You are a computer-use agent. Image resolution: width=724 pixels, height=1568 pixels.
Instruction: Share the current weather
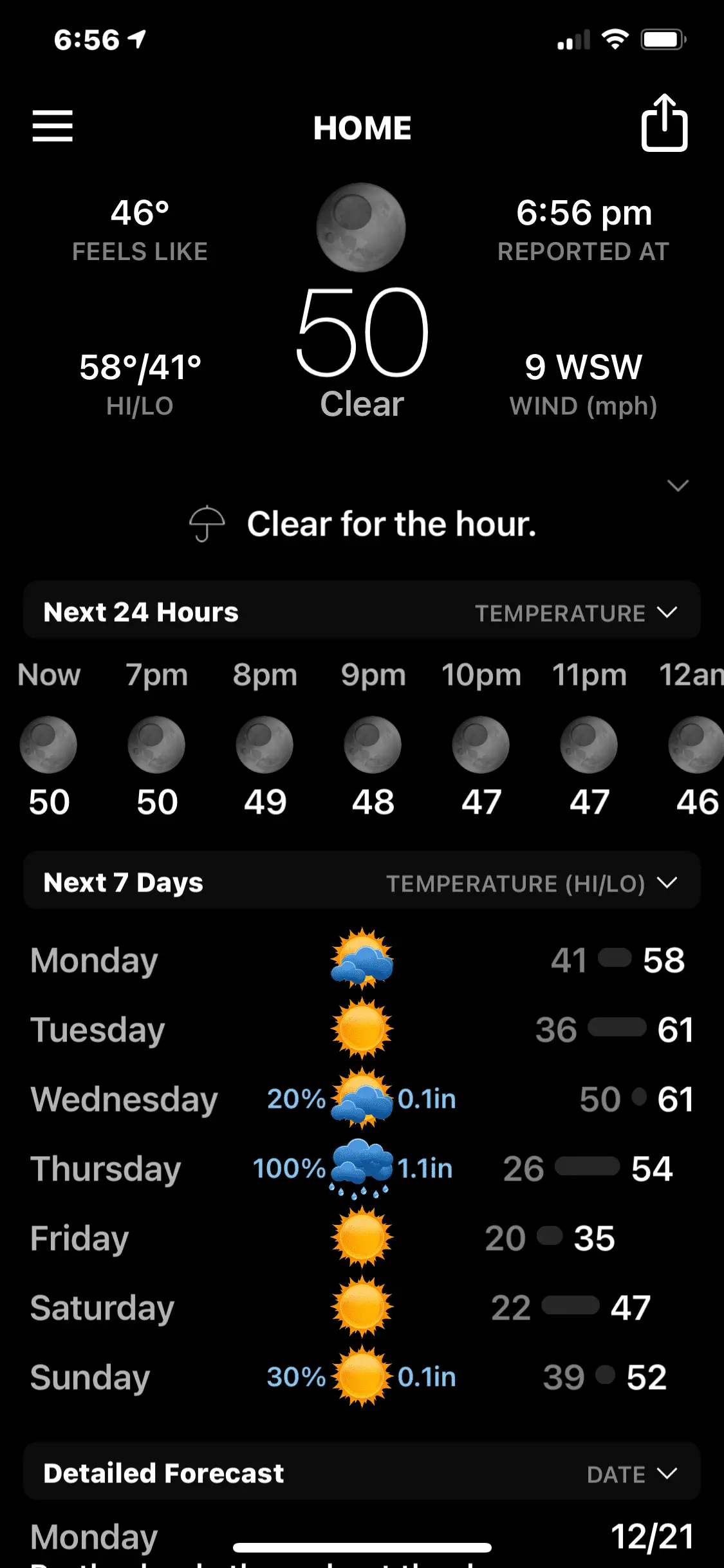(x=664, y=124)
